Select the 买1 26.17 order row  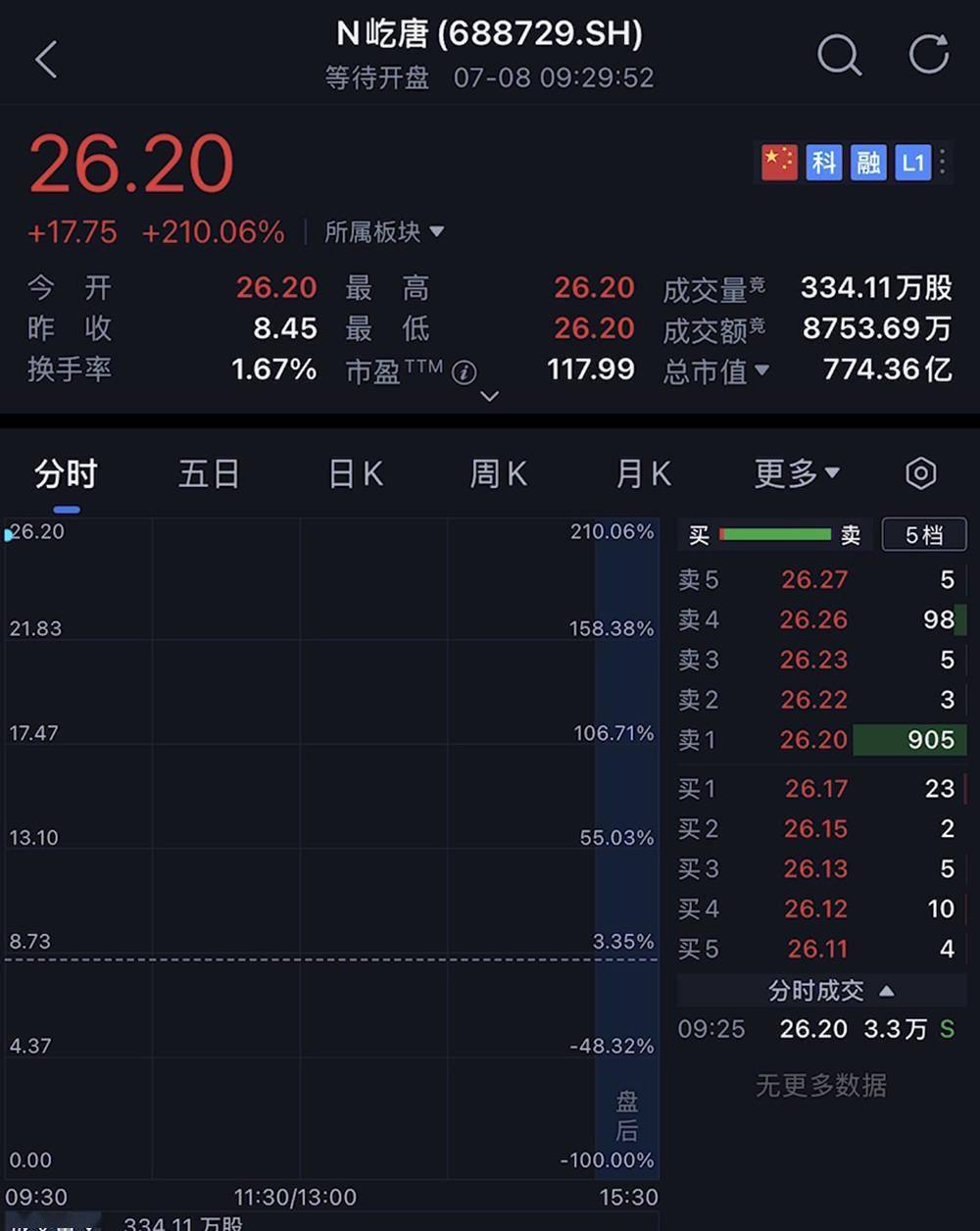click(821, 789)
